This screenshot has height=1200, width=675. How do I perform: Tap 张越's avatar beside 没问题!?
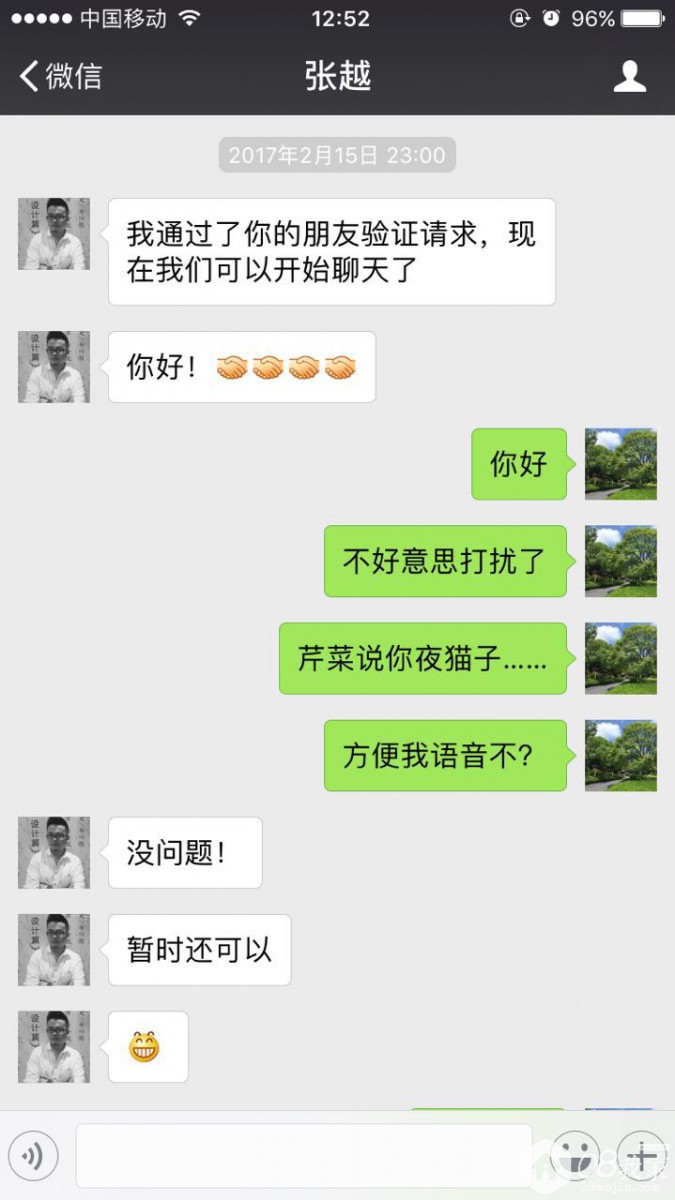coord(54,853)
